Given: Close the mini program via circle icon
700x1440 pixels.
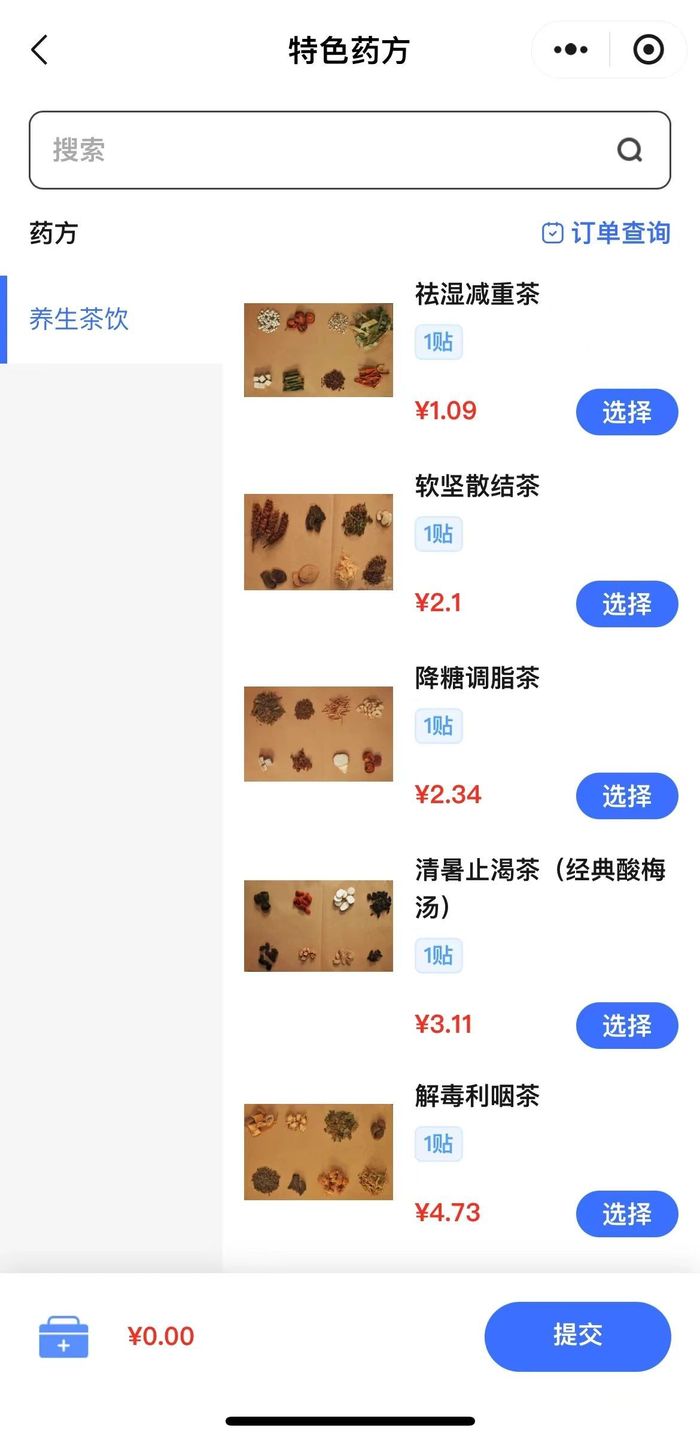Looking at the screenshot, I should point(649,50).
